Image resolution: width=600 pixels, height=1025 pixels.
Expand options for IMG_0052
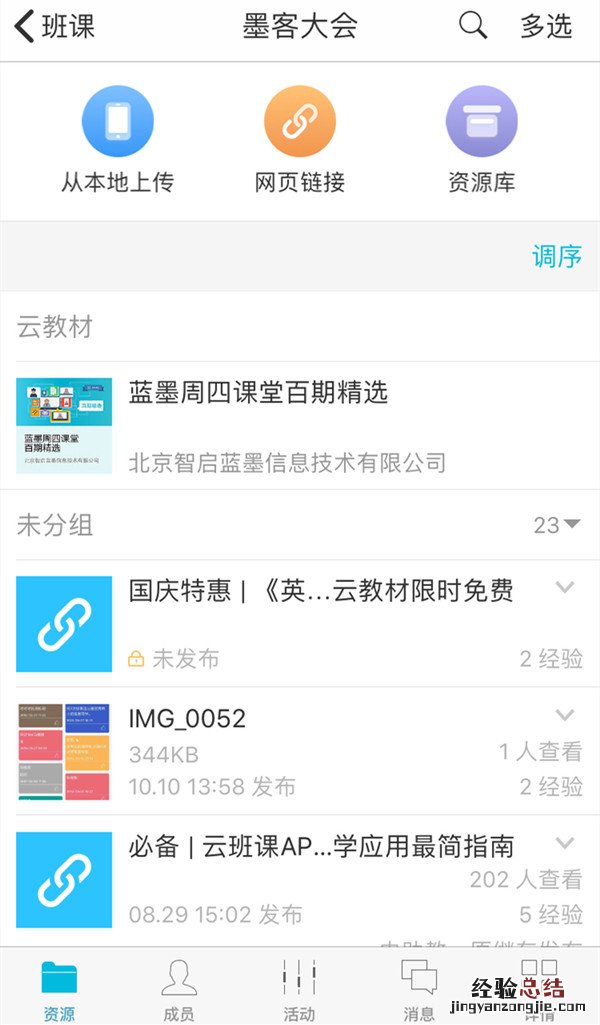click(565, 715)
